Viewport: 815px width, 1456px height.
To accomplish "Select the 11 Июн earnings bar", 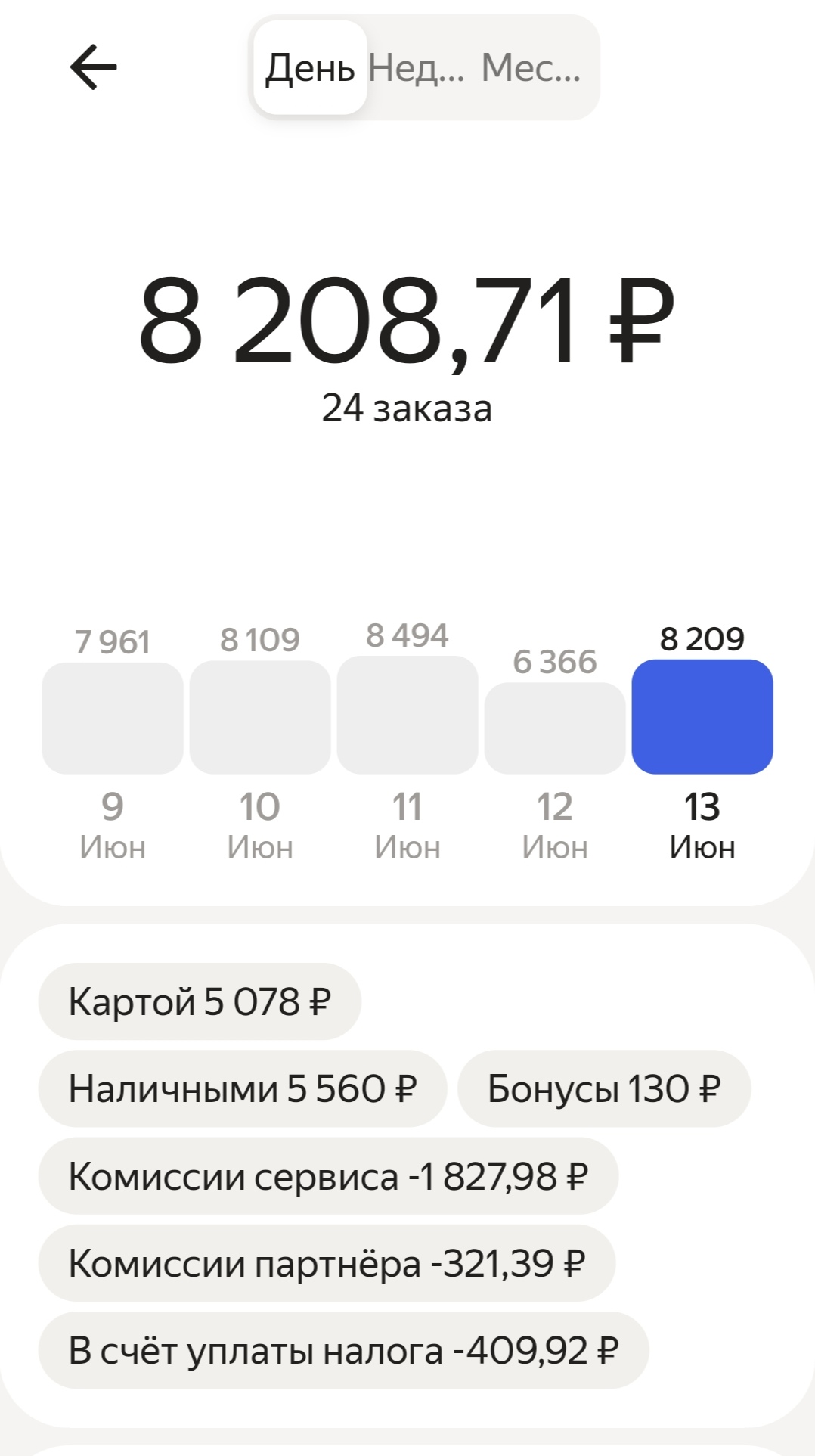I will [x=407, y=715].
